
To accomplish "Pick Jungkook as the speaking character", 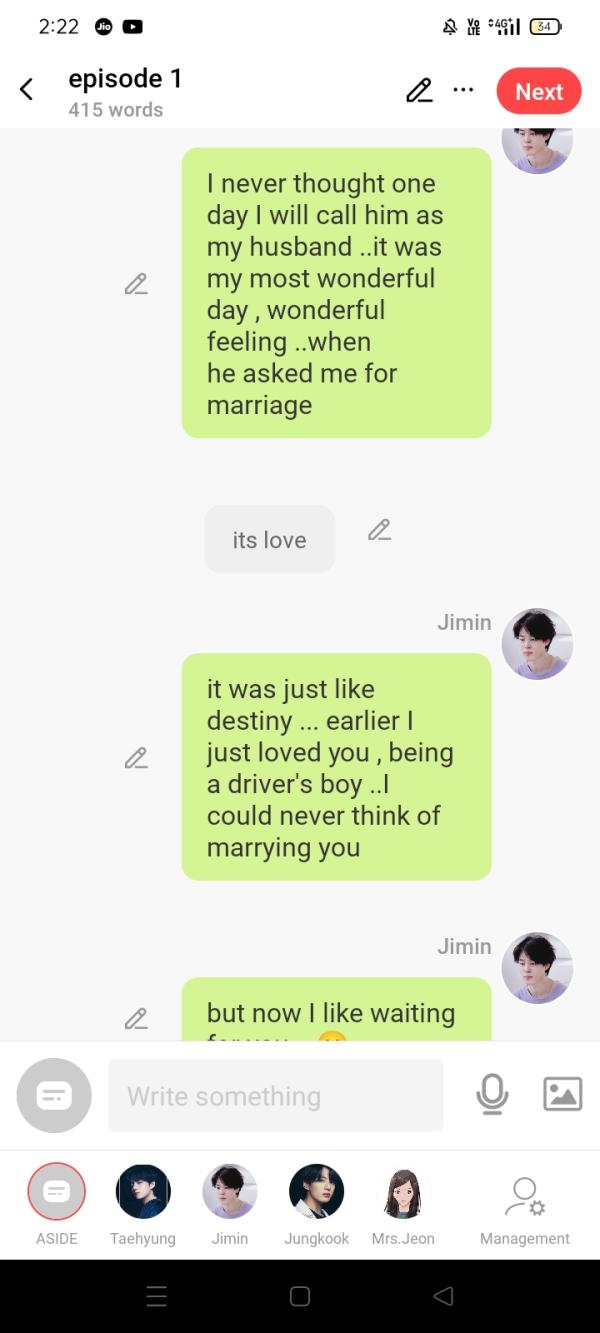I will [x=316, y=1192].
